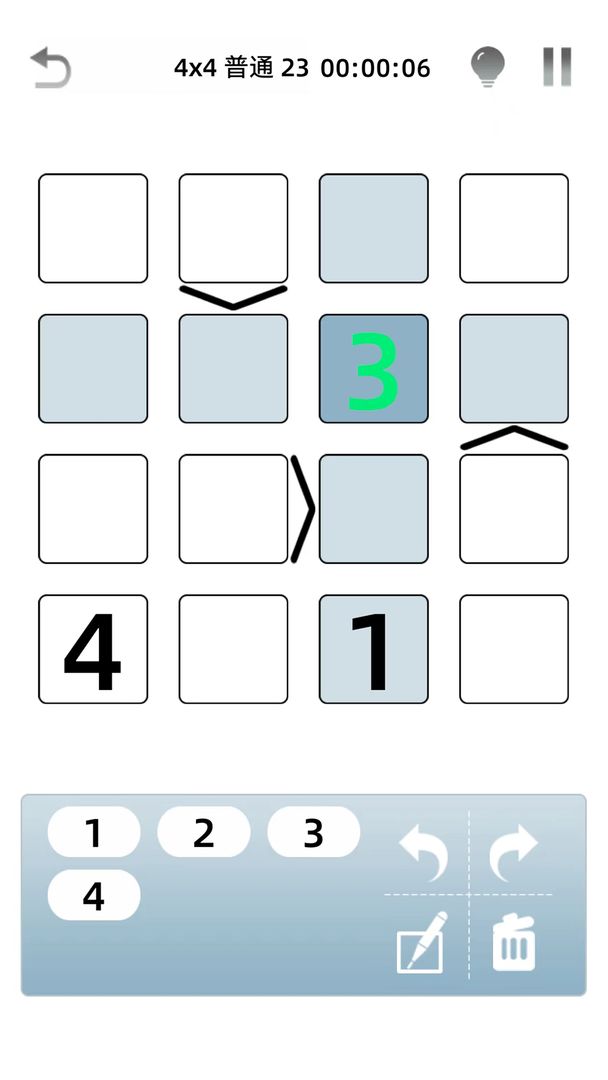Tap the lightbulb hint icon
This screenshot has width=608, height=1080.
[x=488, y=67]
